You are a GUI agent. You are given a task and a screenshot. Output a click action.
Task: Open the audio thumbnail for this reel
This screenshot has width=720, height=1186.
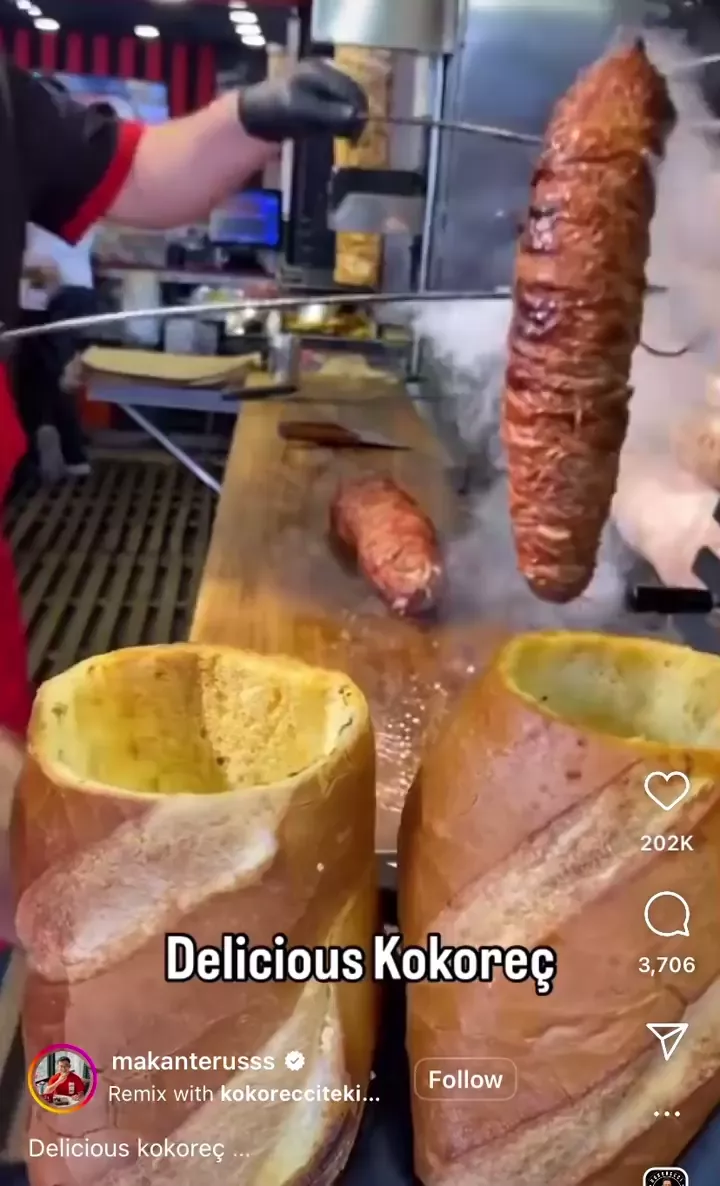tap(666, 1177)
